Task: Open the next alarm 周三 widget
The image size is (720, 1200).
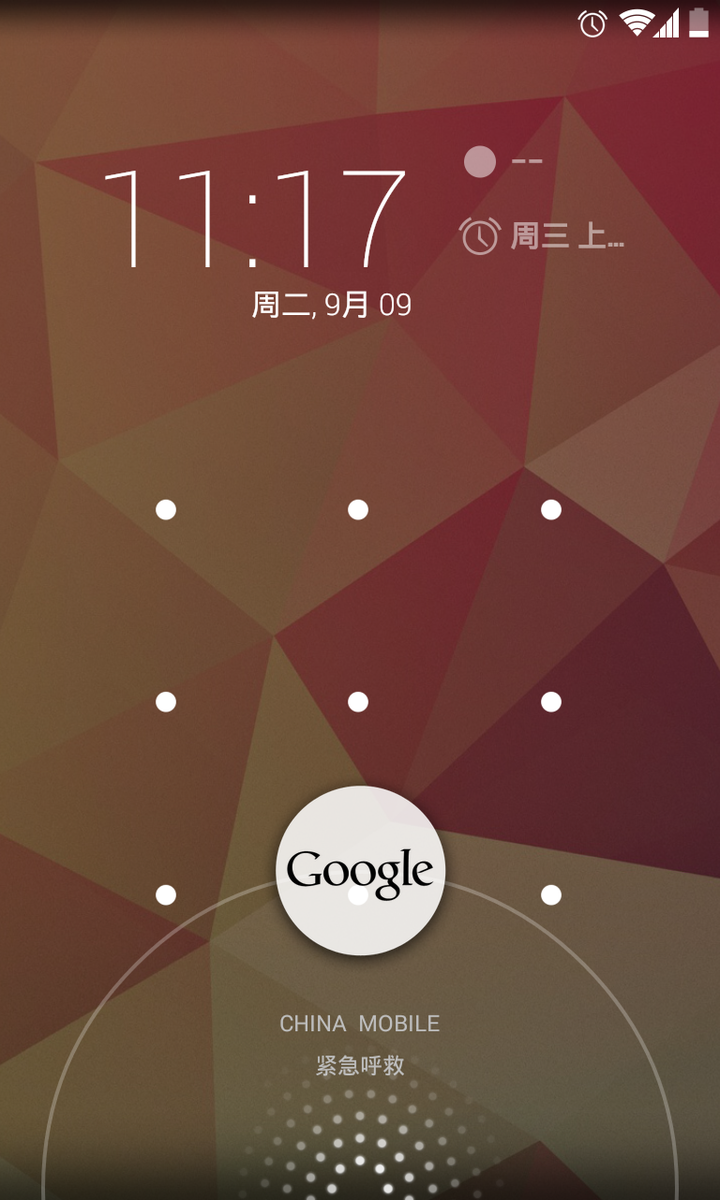Action: click(x=543, y=236)
